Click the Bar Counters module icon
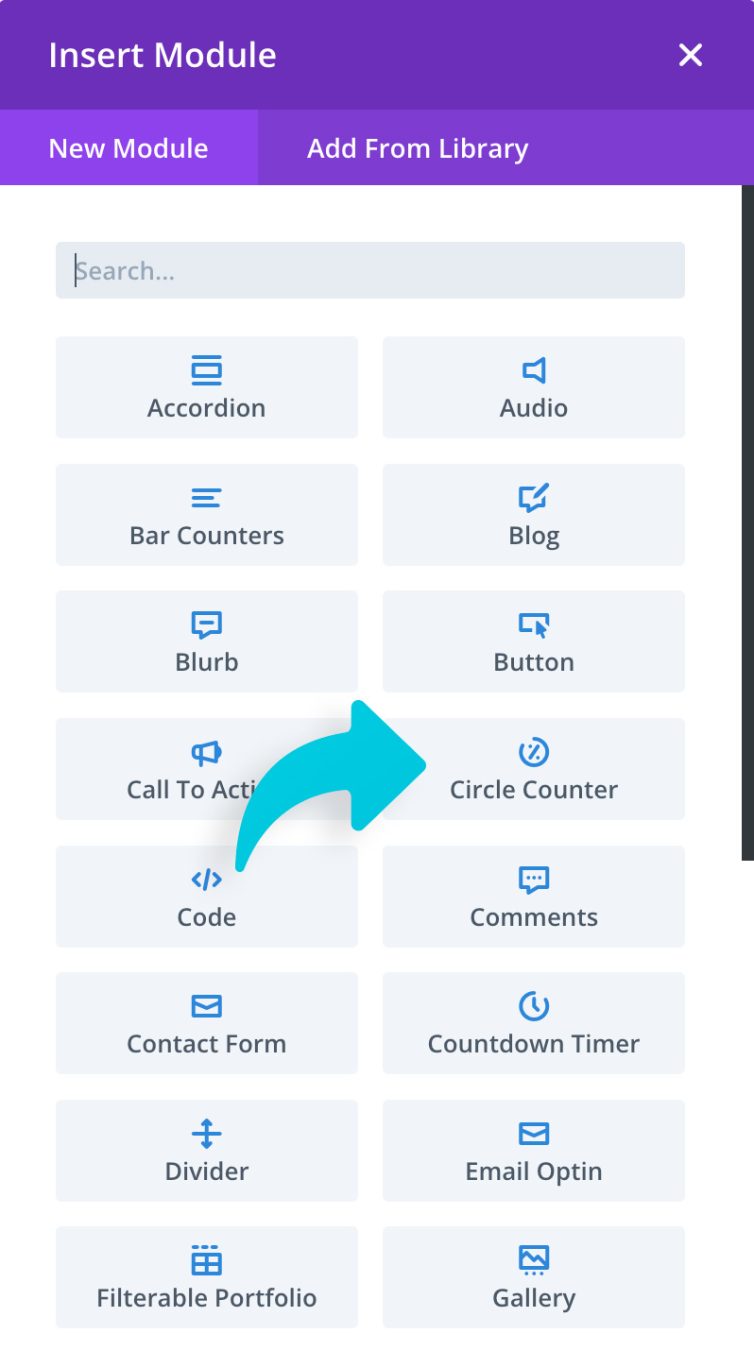The image size is (754, 1351). 206,496
